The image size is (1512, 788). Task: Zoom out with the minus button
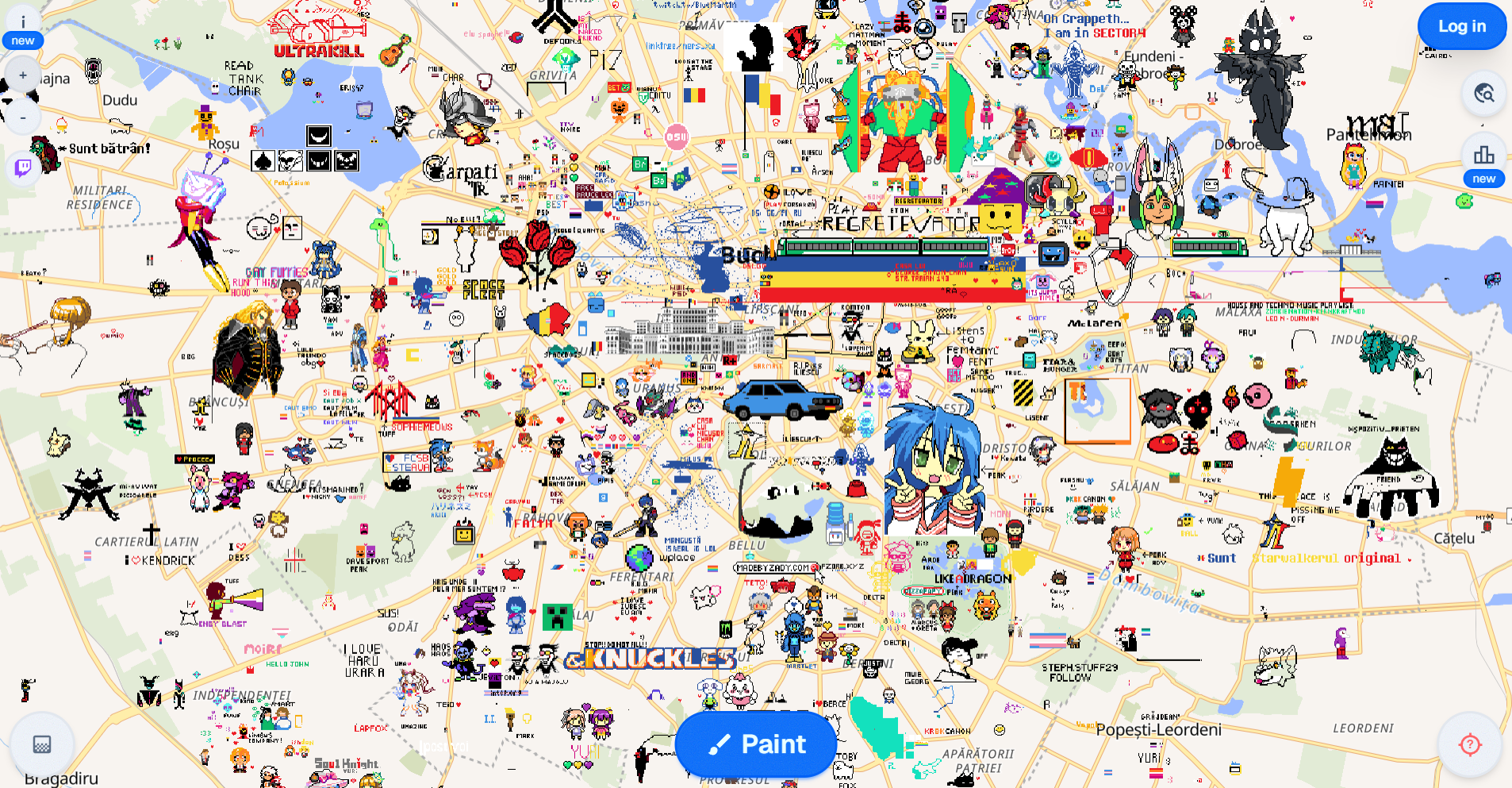point(23,117)
